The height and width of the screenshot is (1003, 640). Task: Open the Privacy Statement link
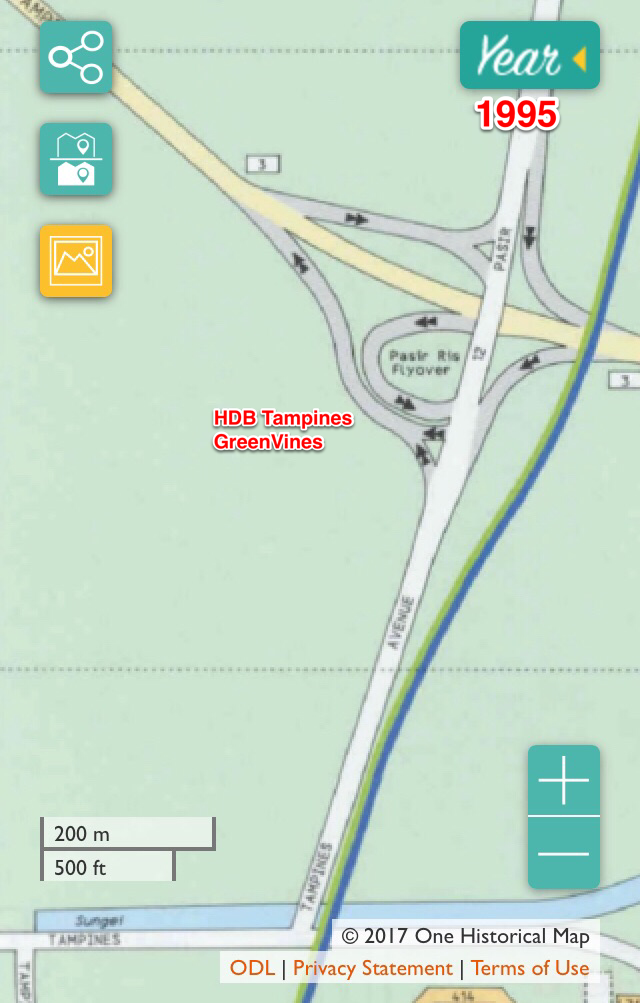pos(372,968)
